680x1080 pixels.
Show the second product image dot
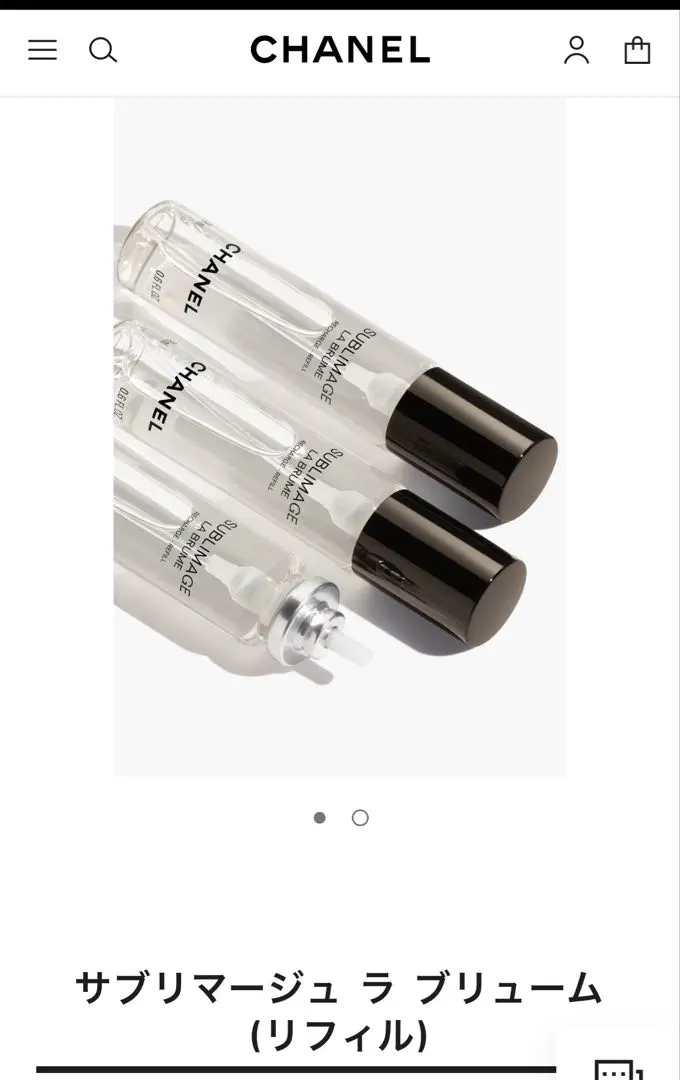[x=360, y=818]
